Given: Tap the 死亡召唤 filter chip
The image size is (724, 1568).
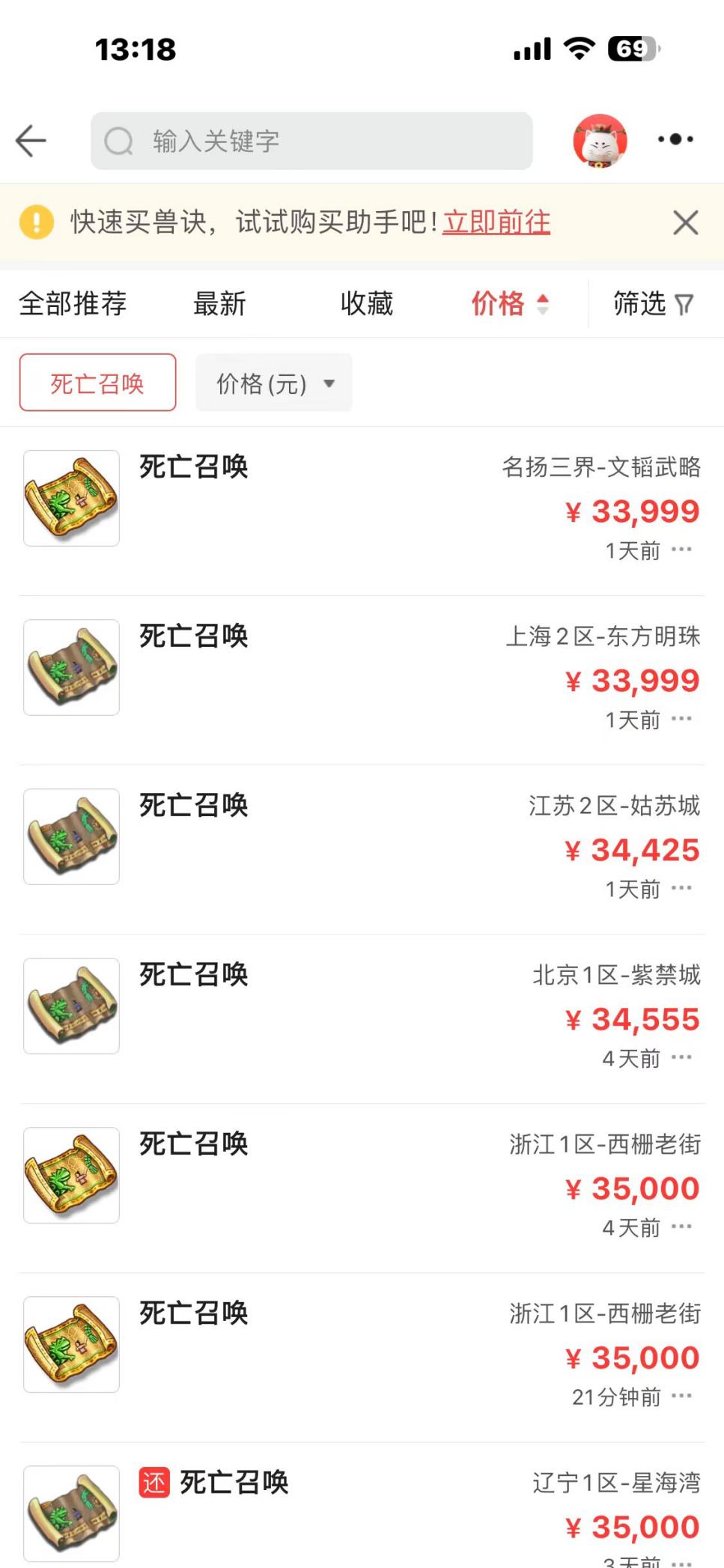Looking at the screenshot, I should (x=97, y=383).
